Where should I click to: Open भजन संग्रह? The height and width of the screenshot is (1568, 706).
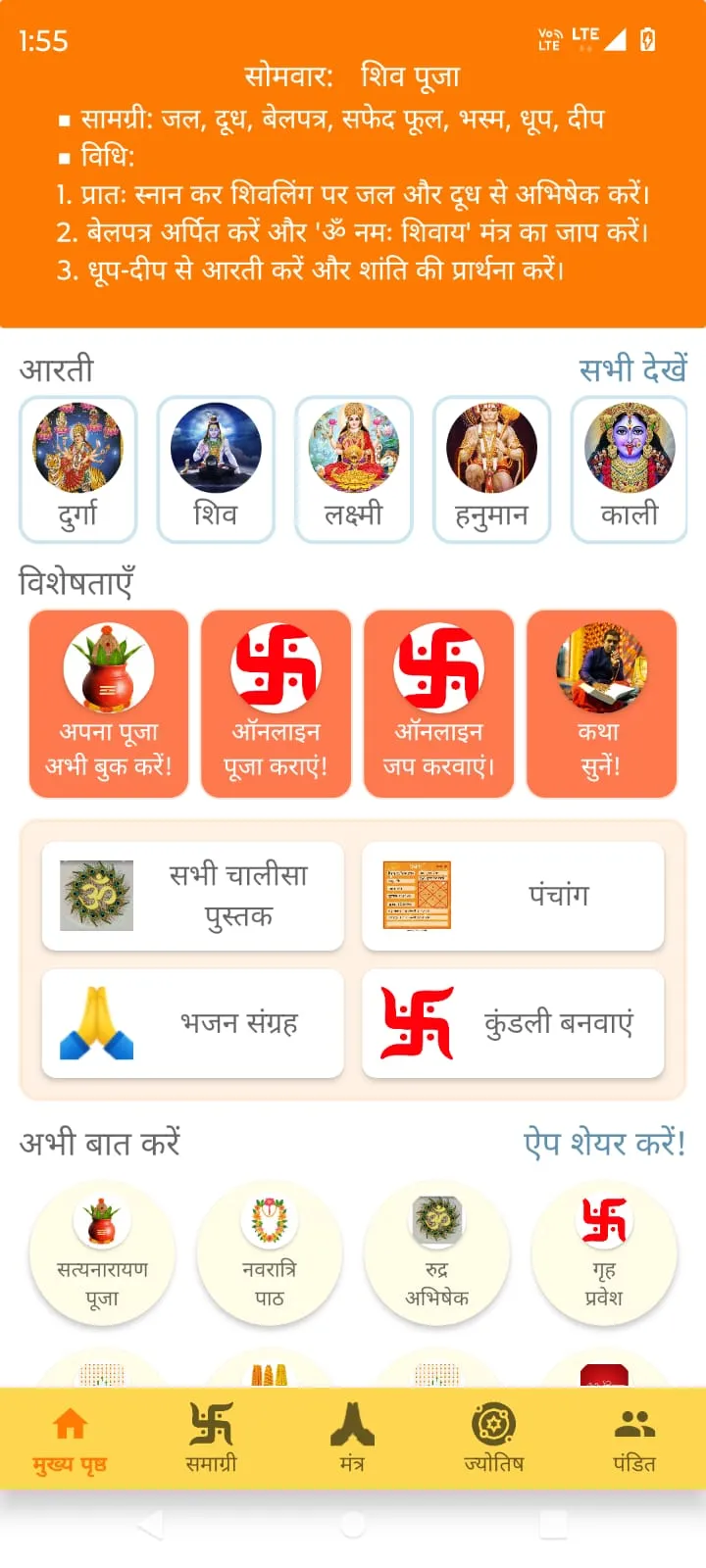[193, 1023]
